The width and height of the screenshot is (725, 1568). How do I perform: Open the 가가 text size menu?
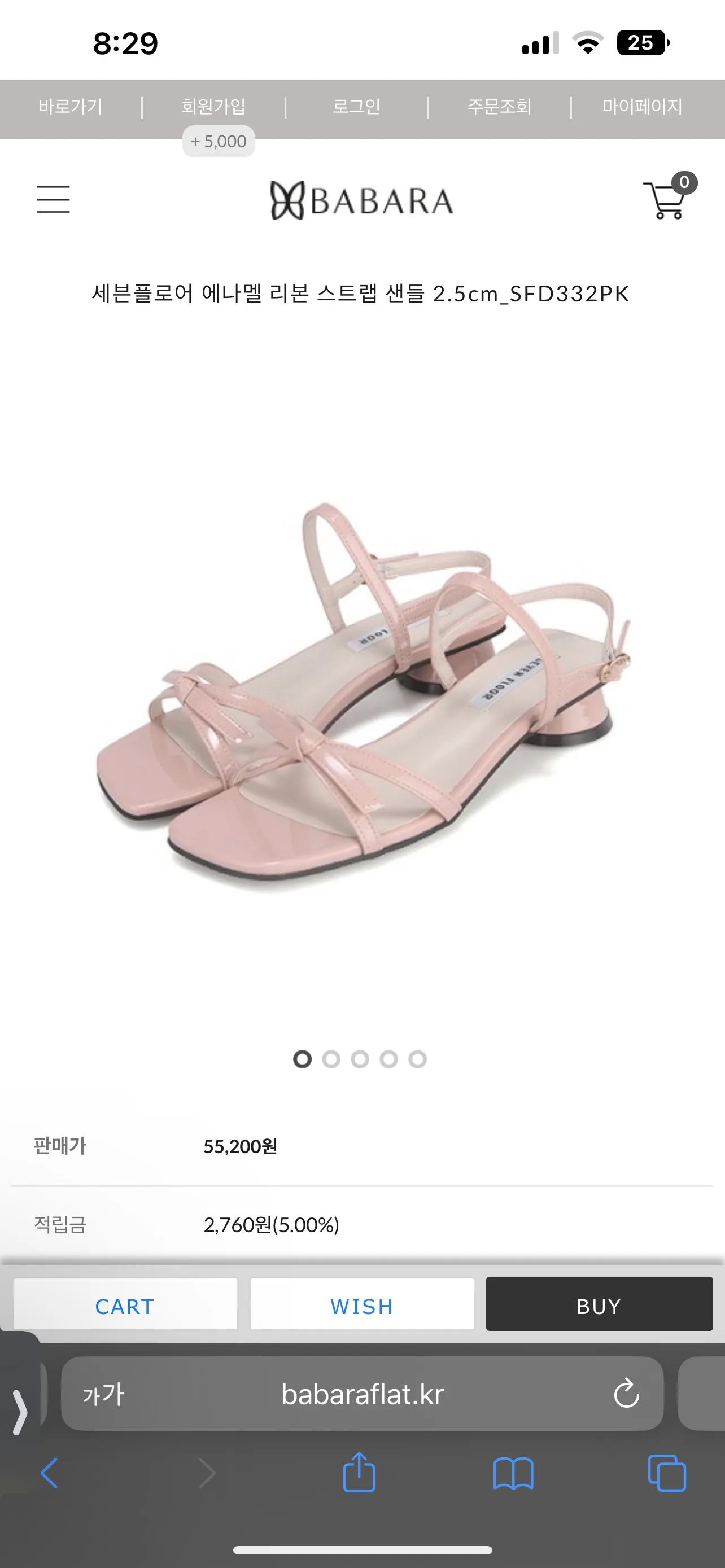(103, 1395)
